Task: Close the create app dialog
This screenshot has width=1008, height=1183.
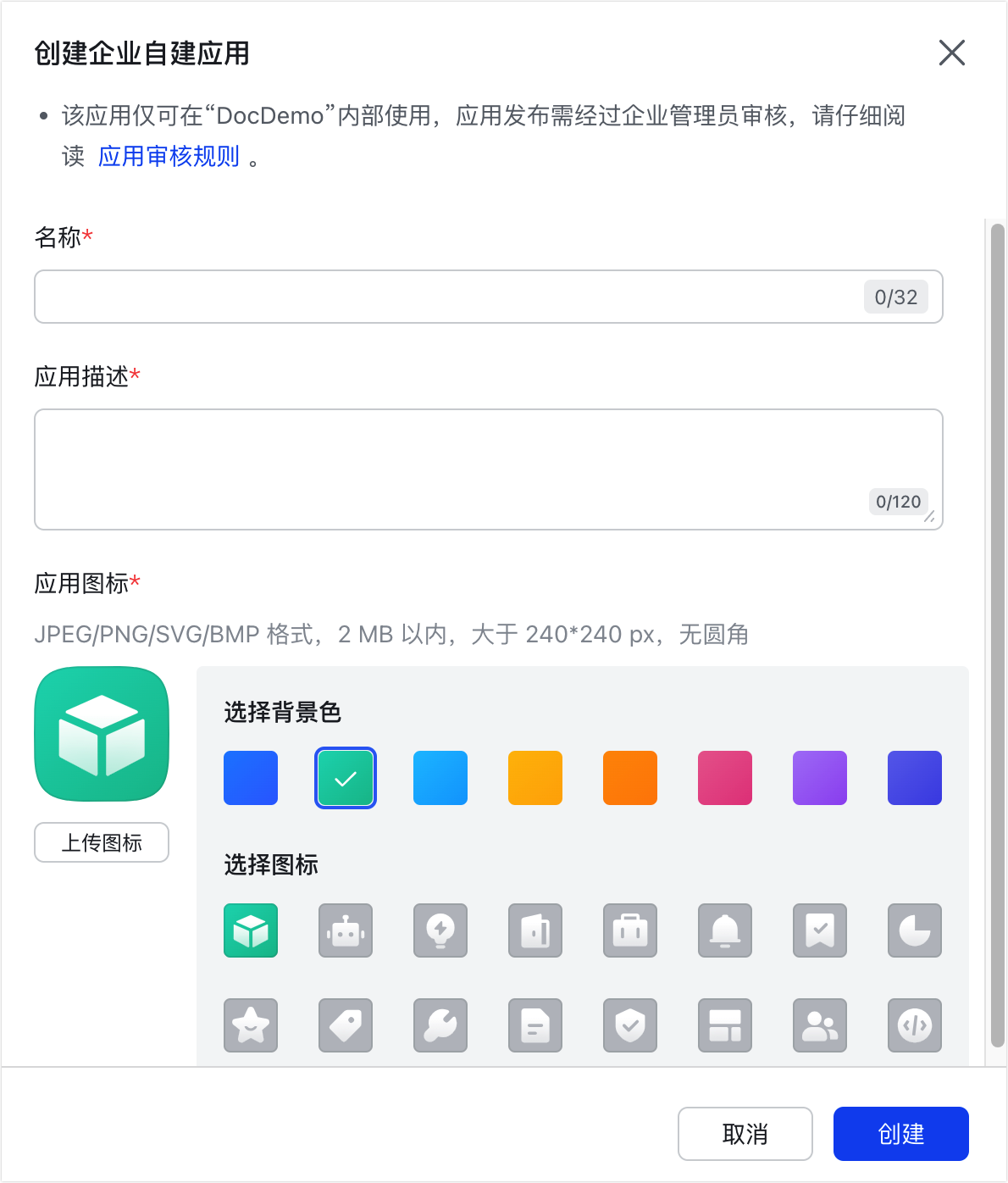Action: pyautogui.click(x=951, y=53)
